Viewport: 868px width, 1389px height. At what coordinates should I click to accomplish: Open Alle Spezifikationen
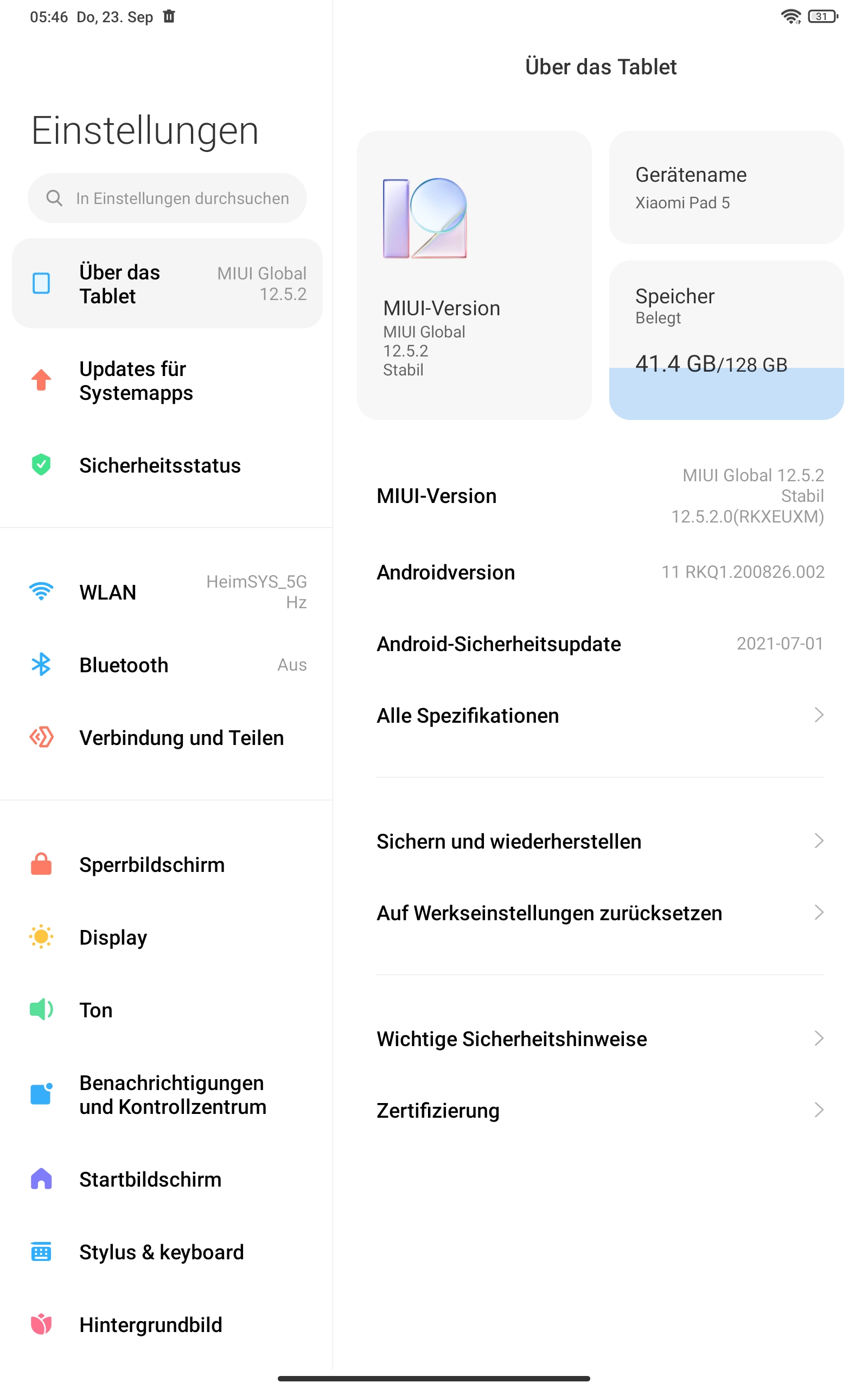[x=600, y=716]
